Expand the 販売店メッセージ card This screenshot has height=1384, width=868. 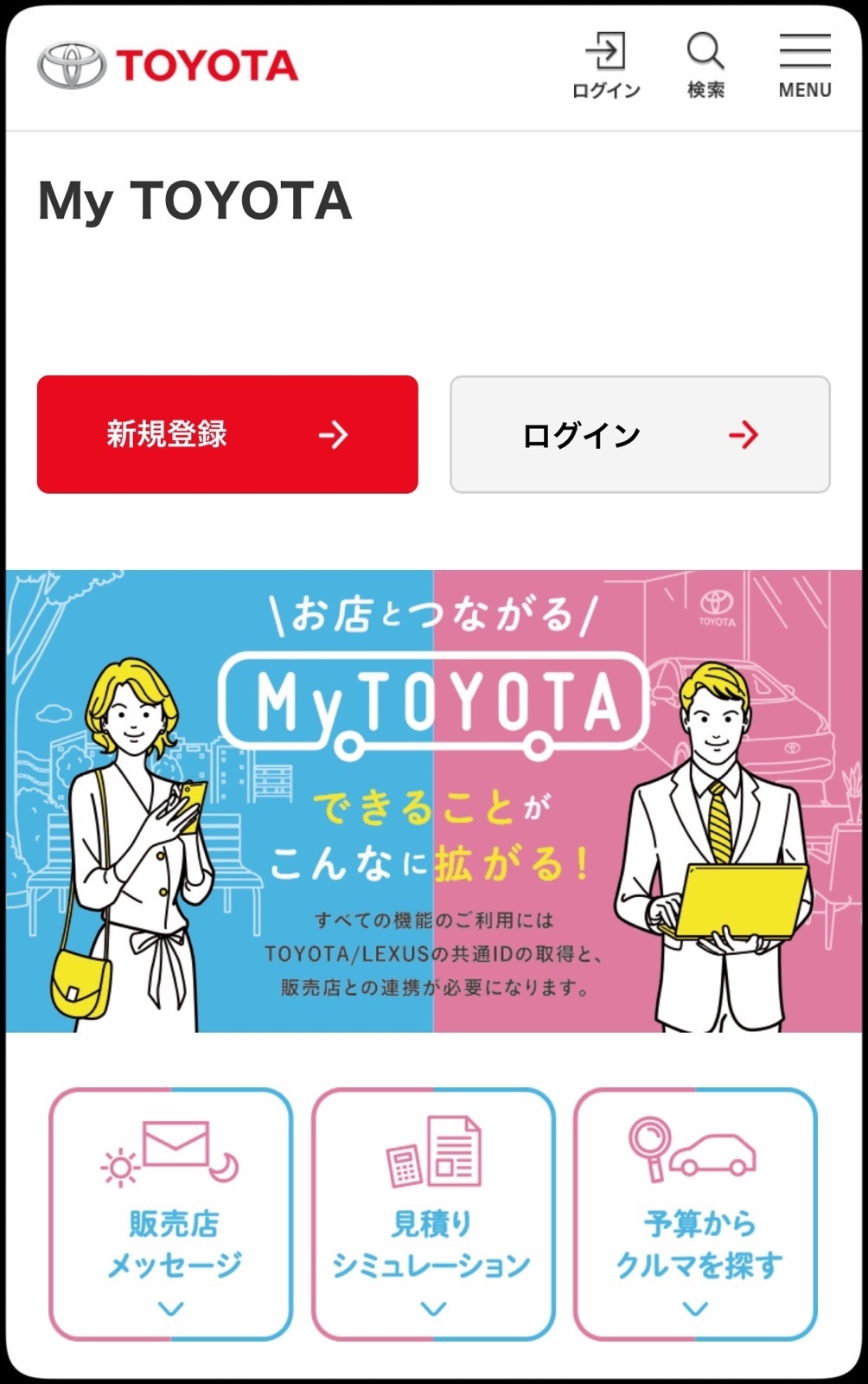[171, 1214]
